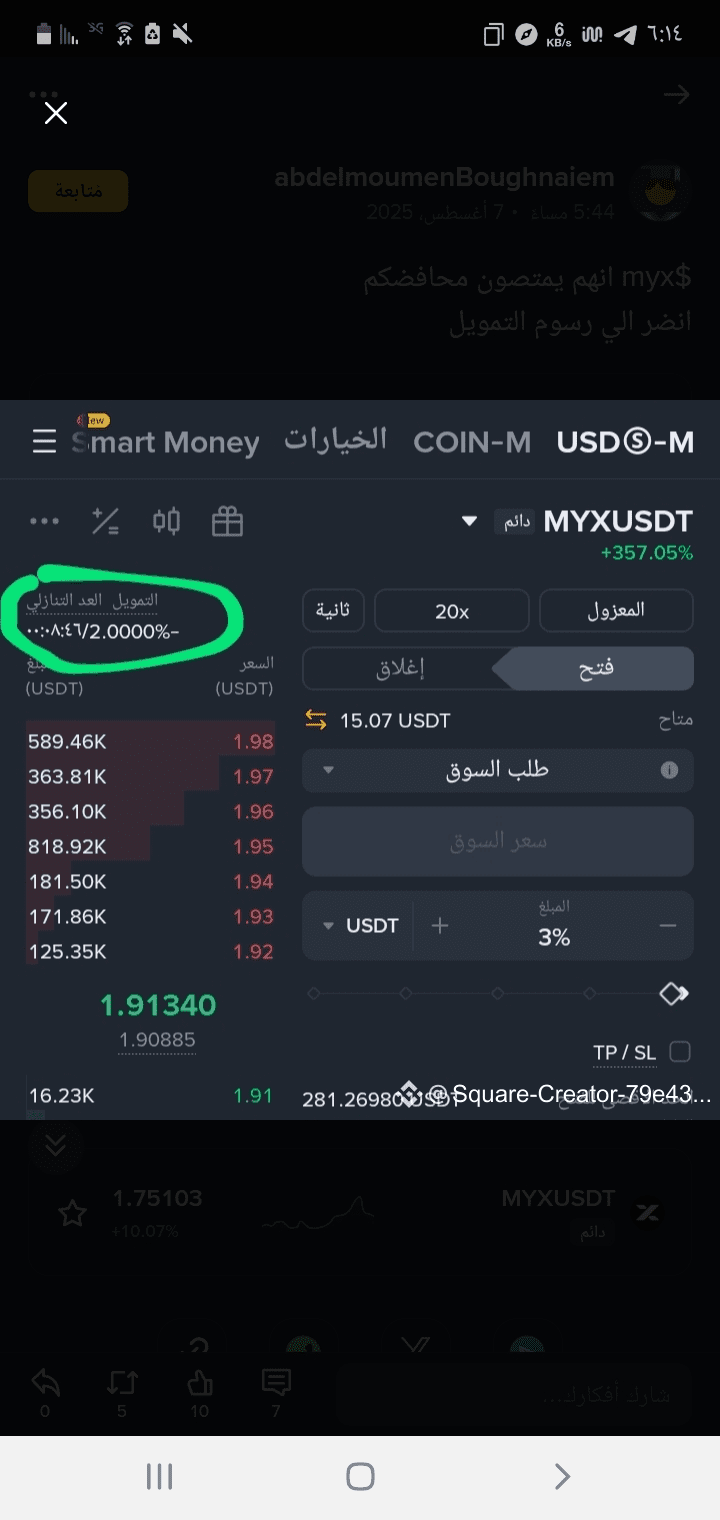Go back with the system back button
The image size is (720, 1520).
tap(562, 1476)
